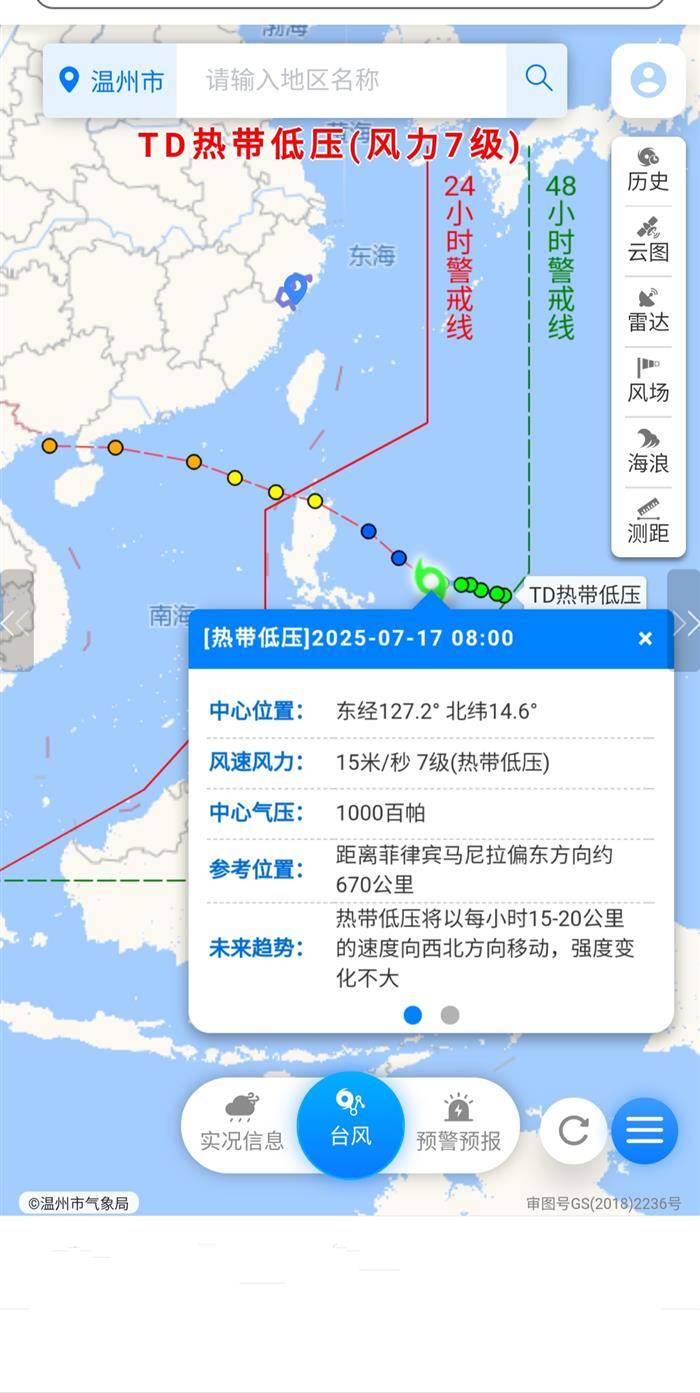Open the blue hamburger menu

(644, 1130)
